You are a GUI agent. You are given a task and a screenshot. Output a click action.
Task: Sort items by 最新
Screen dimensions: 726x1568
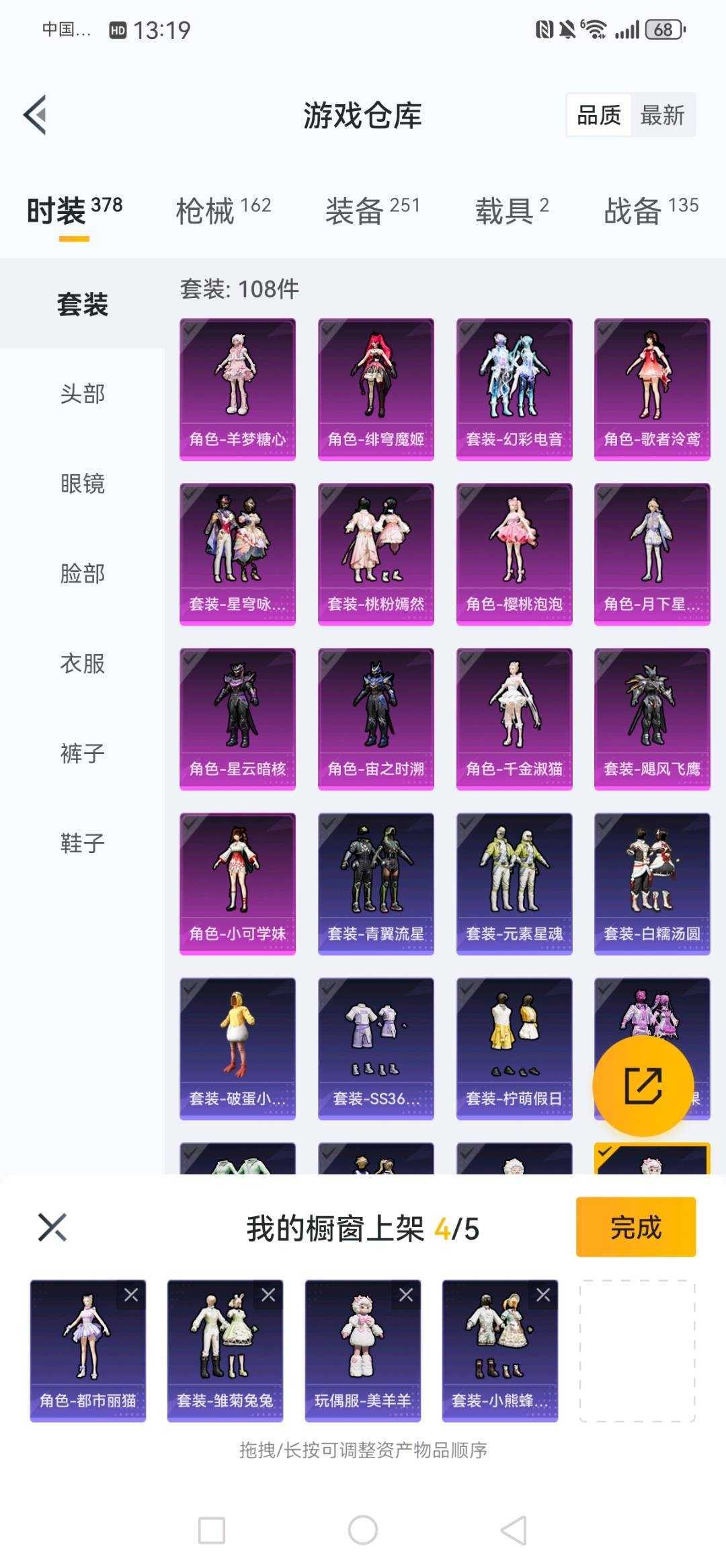(661, 116)
